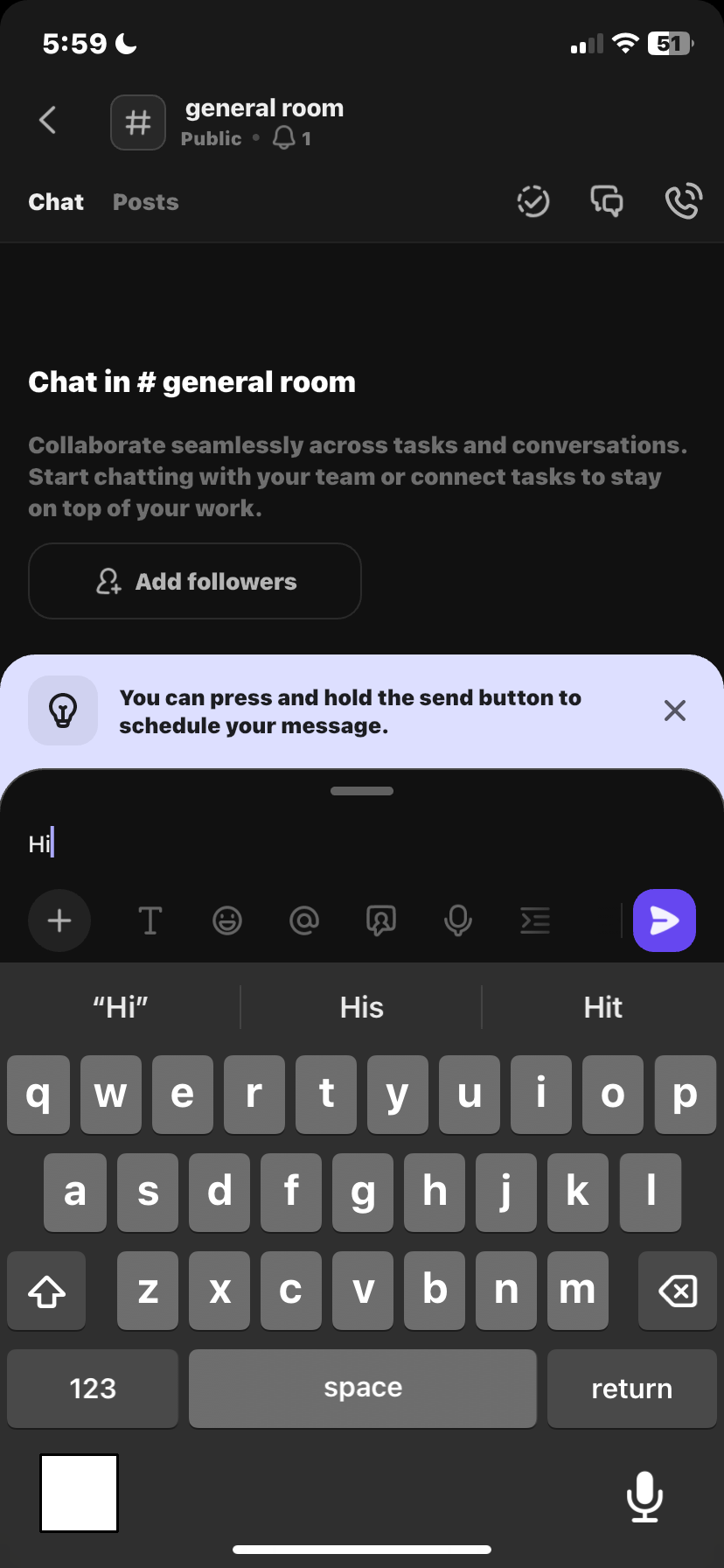
Task: Mention a teammate using the @ icon
Action: [303, 920]
